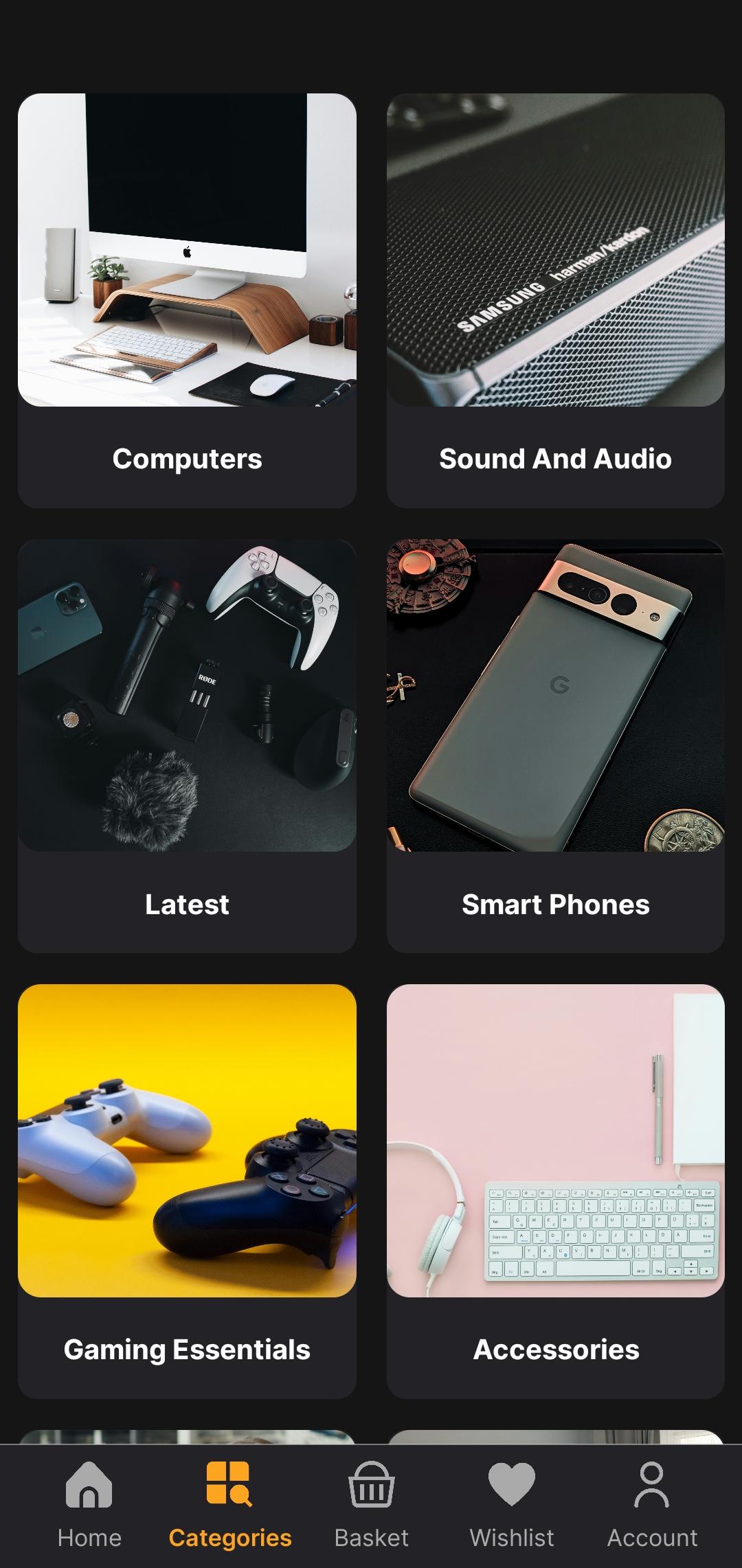The image size is (742, 1568).
Task: Go to the Home tab
Action: point(89,1504)
